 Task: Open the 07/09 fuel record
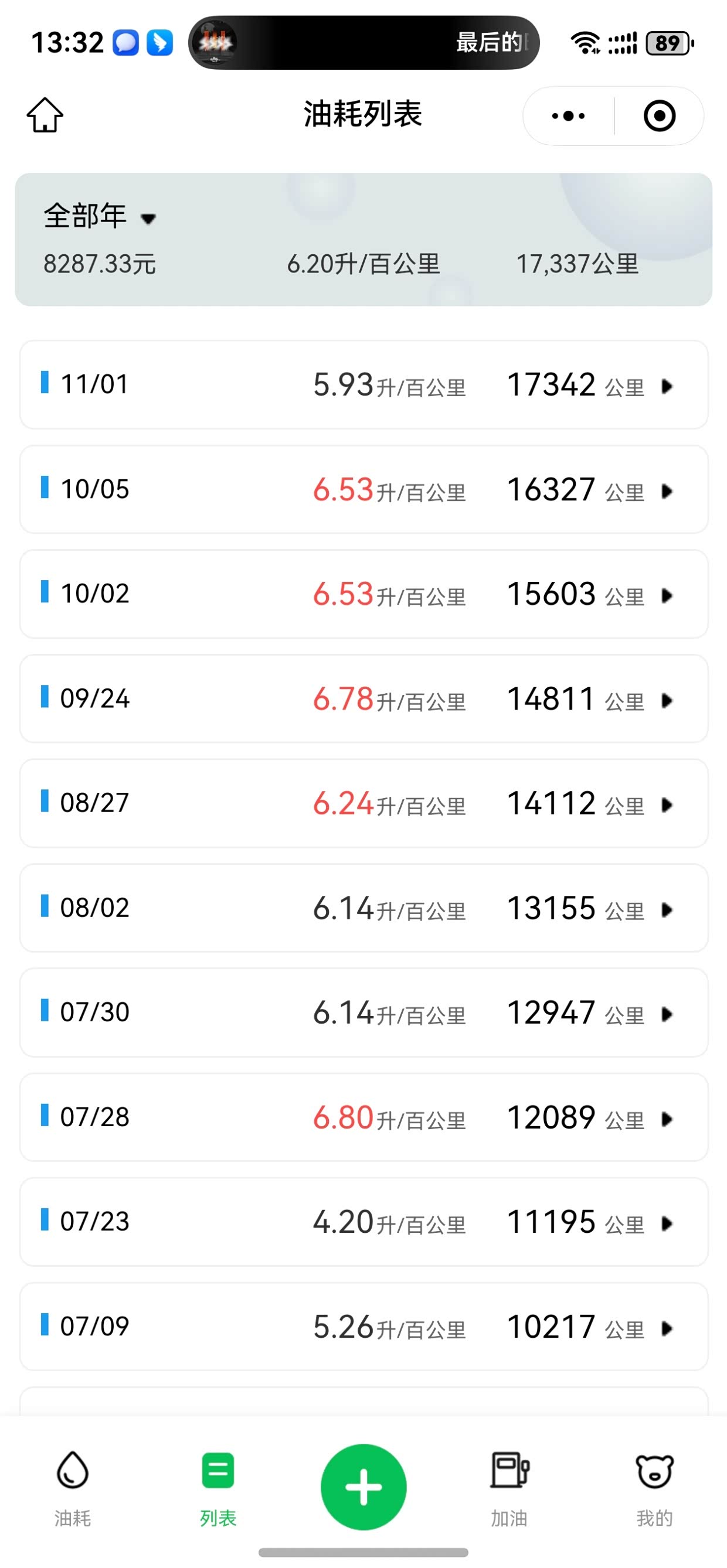[363, 1327]
